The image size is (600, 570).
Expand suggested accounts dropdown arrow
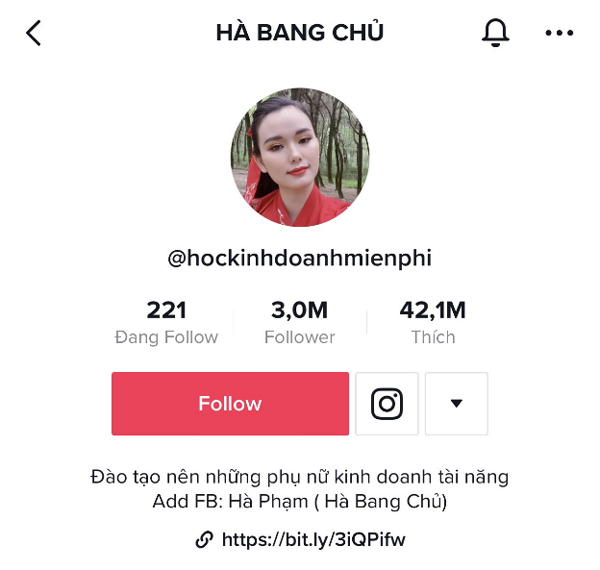click(456, 404)
